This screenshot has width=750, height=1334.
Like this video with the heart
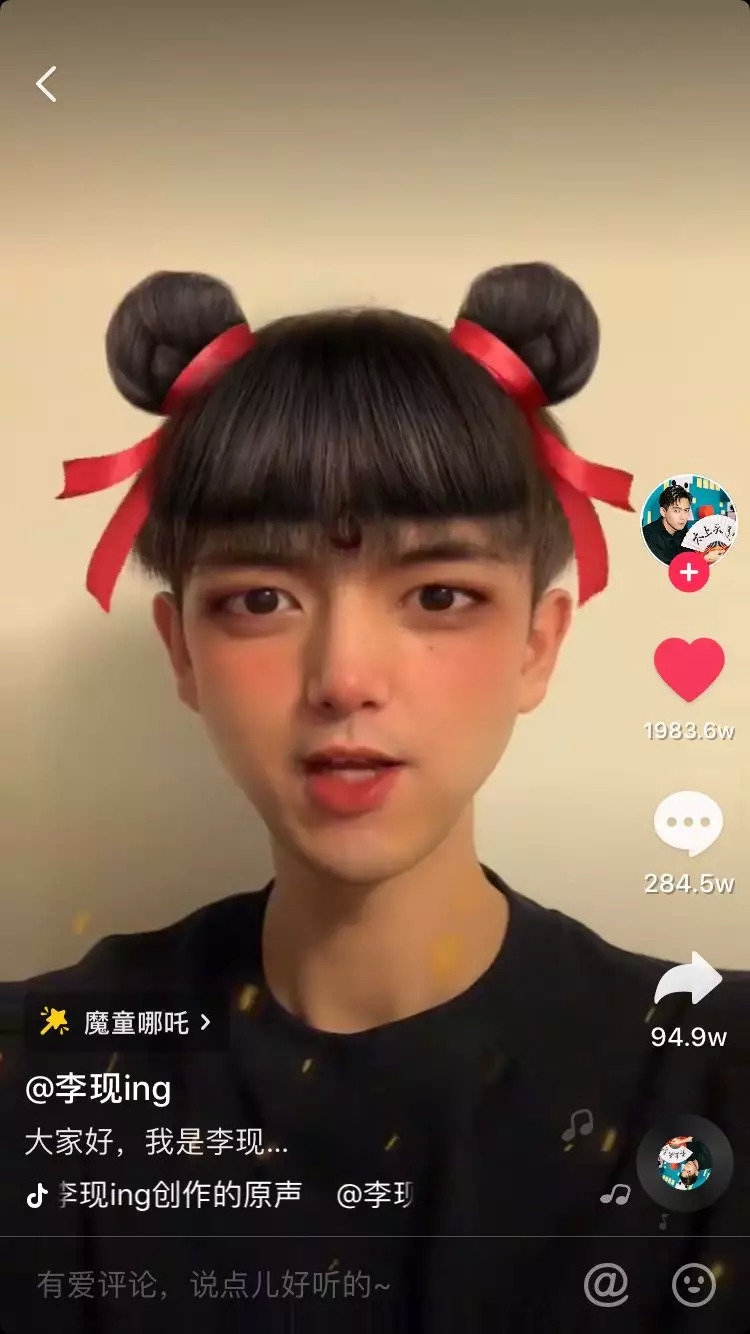[688, 669]
